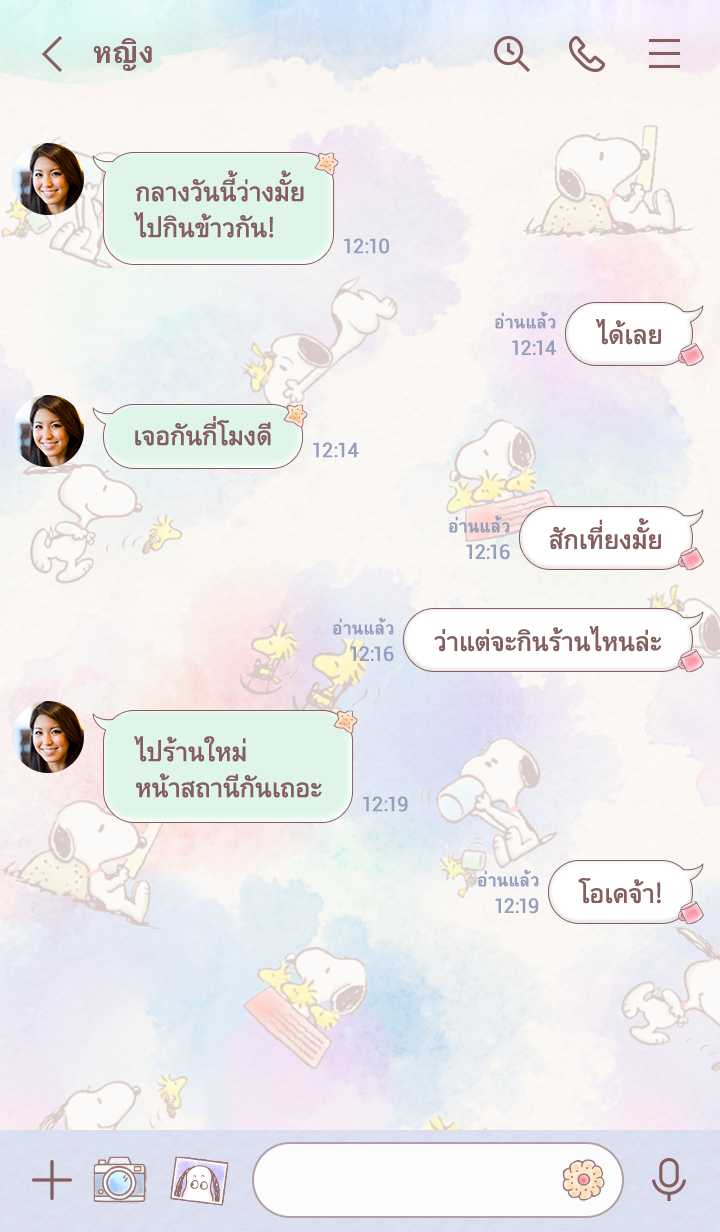
Task: View profile photo beside 'เจอกันกี่โมงดี' message
Action: [48, 431]
